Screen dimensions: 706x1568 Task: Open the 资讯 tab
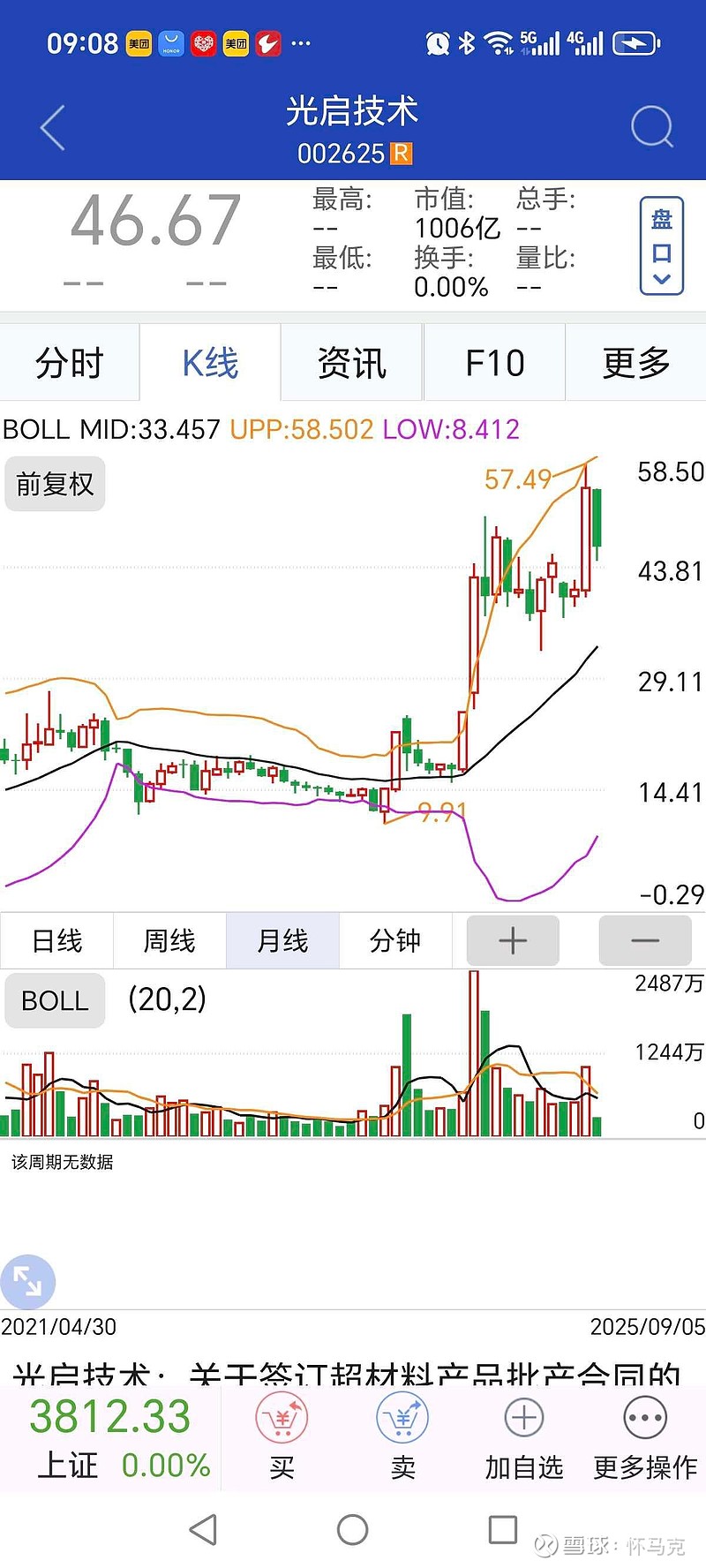coord(352,363)
